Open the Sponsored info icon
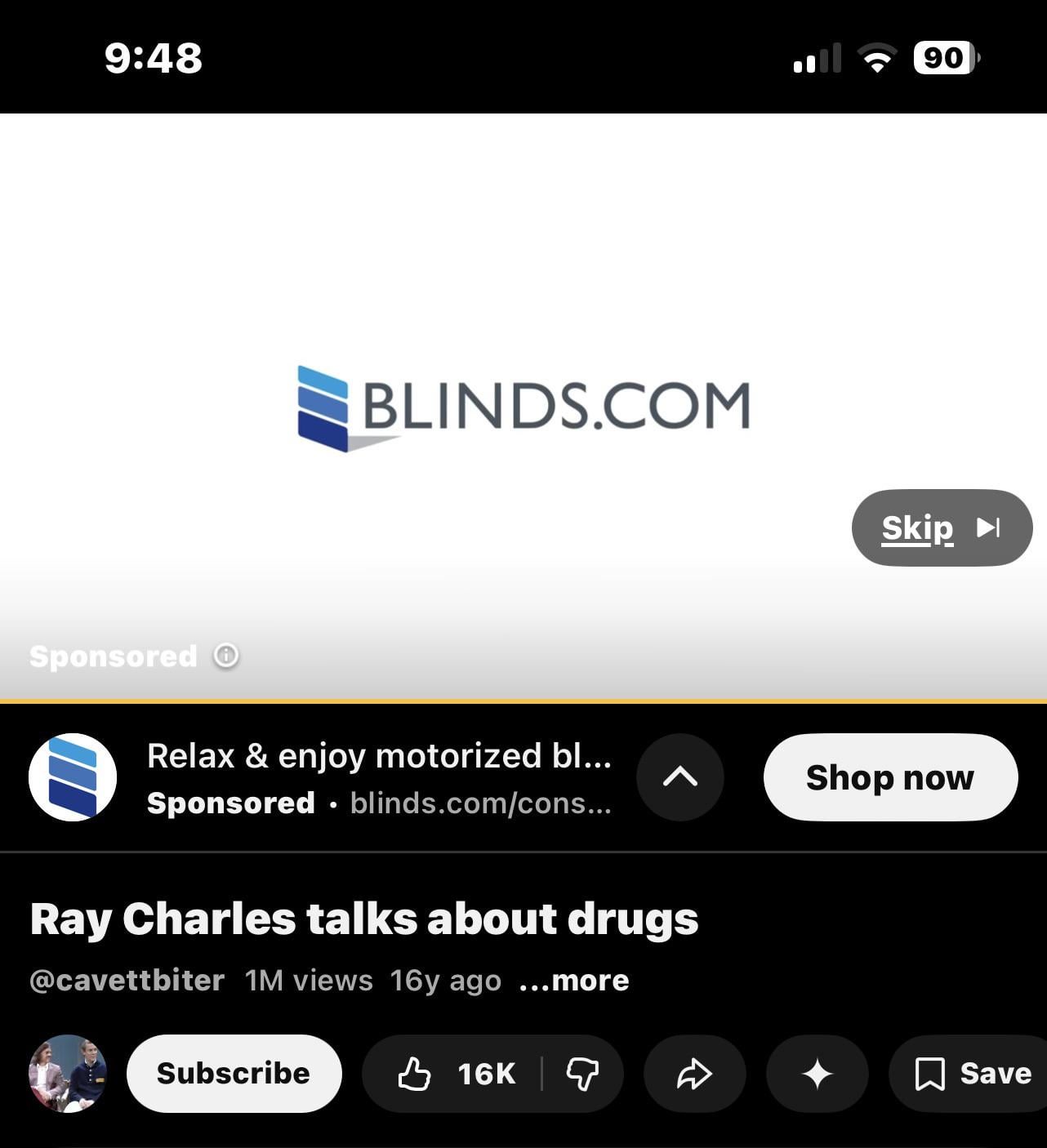The image size is (1047, 1148). click(x=226, y=656)
